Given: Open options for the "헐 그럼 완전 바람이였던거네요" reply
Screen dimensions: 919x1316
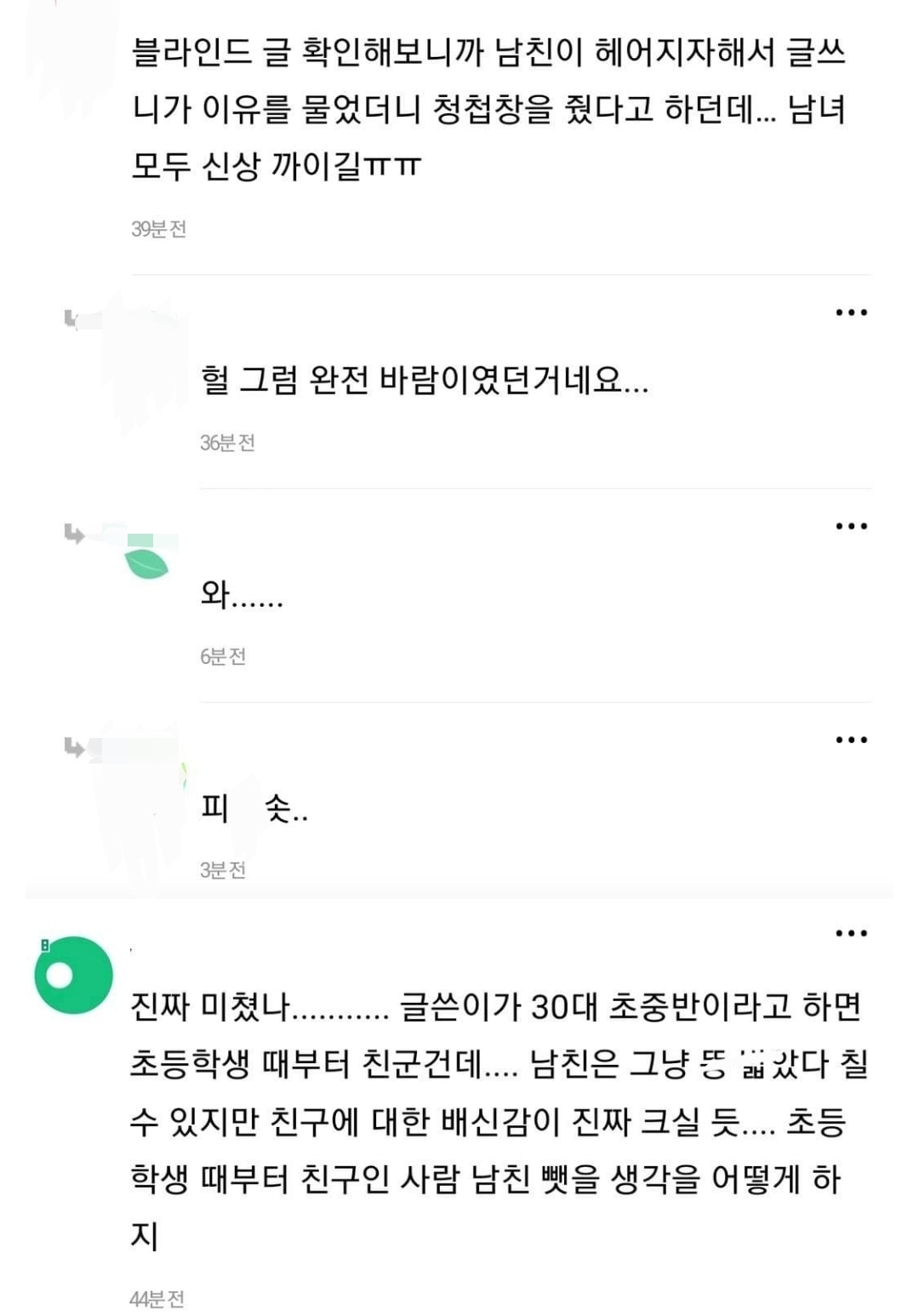Looking at the screenshot, I should click(851, 312).
